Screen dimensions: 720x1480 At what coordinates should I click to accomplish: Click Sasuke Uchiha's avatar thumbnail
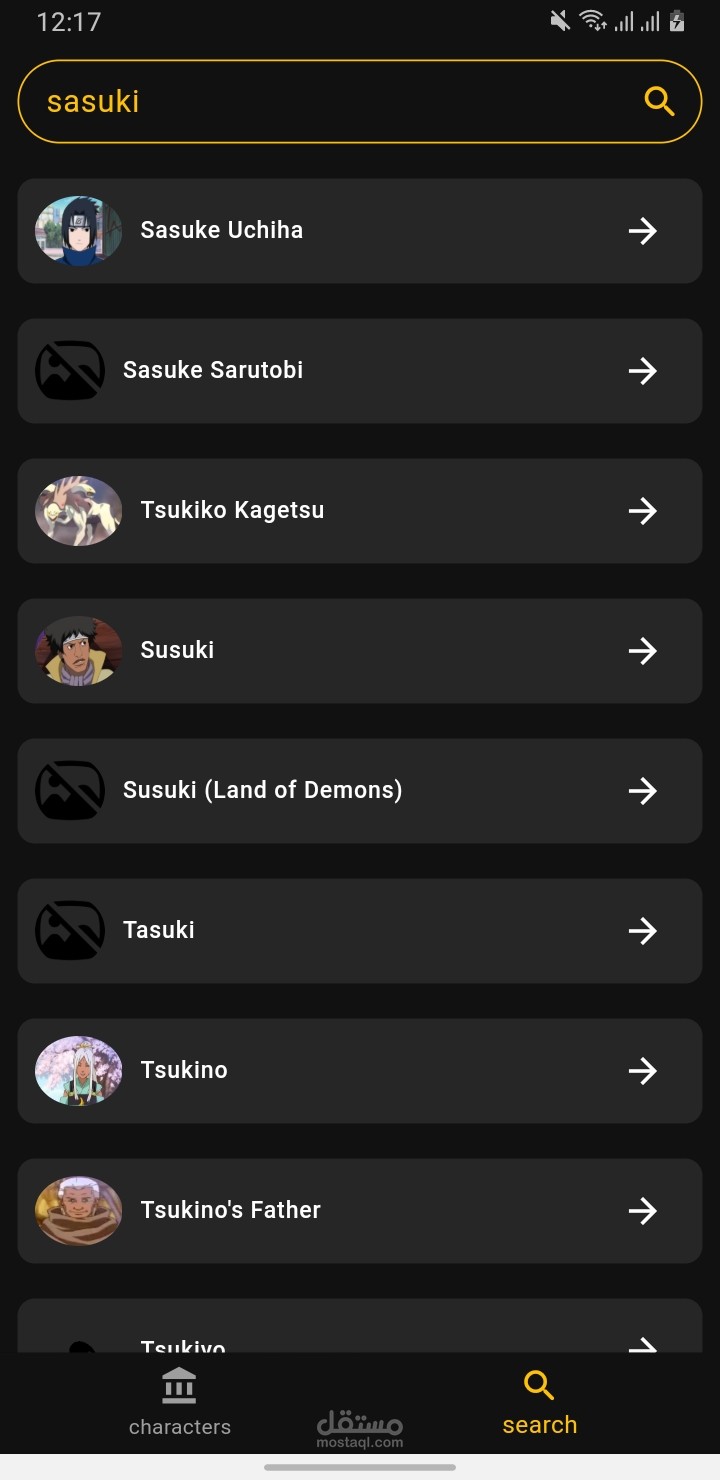coord(78,230)
